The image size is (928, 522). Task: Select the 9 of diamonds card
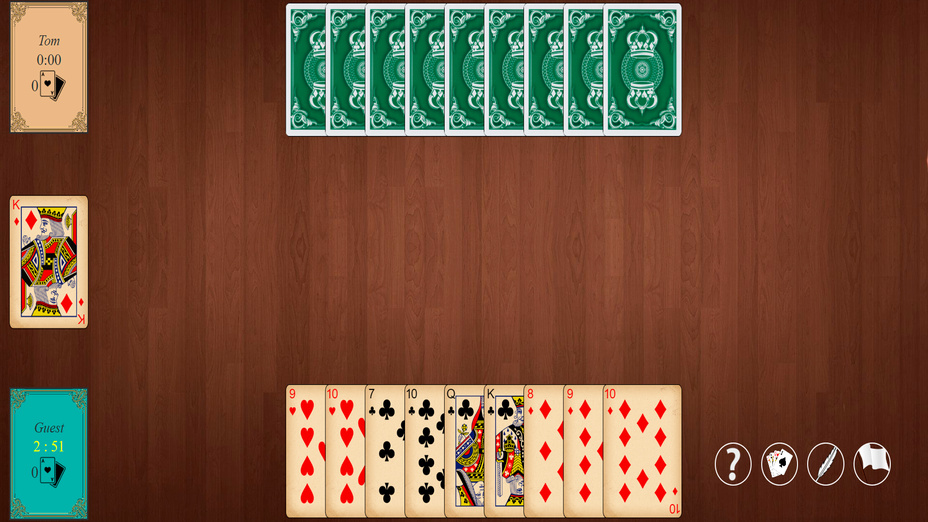pos(583,450)
